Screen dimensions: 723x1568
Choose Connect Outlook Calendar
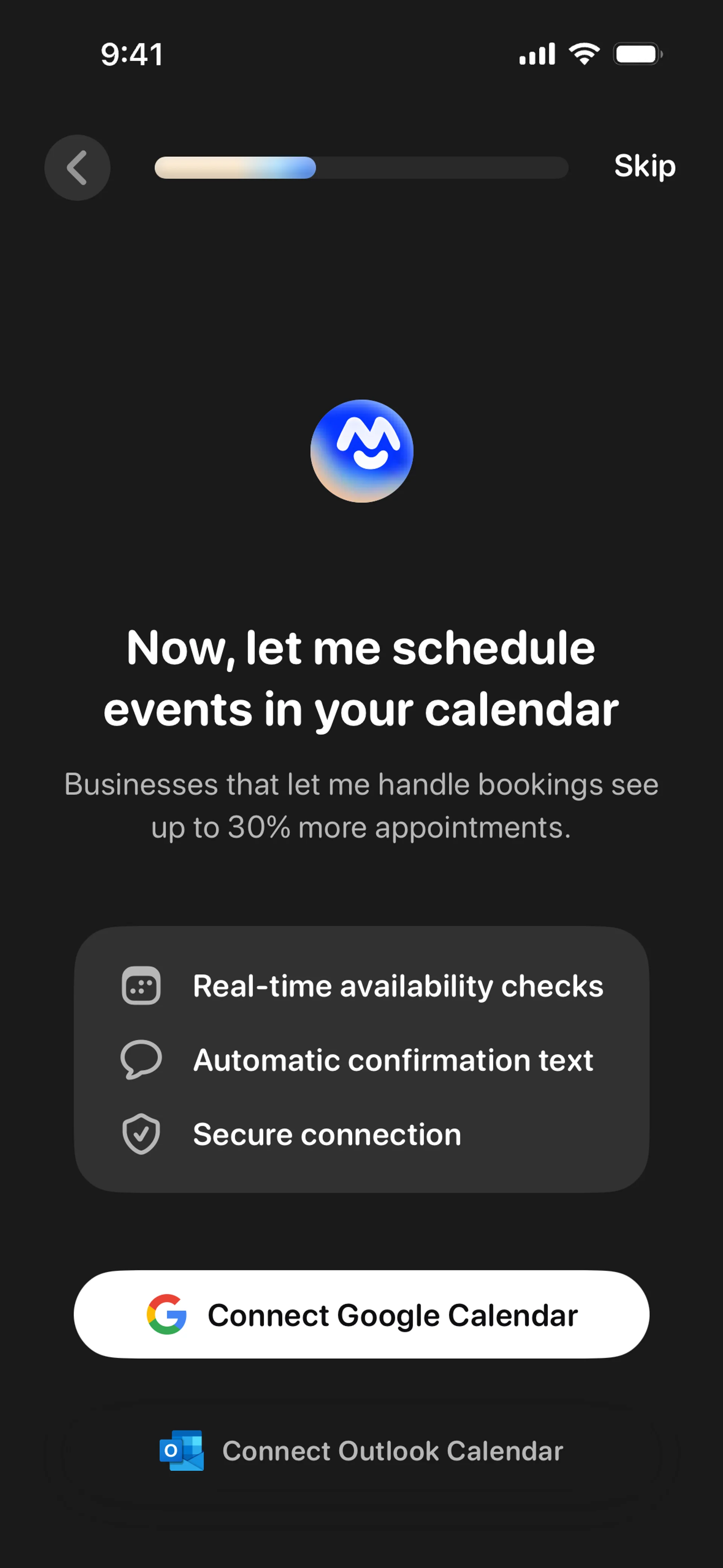361,1450
